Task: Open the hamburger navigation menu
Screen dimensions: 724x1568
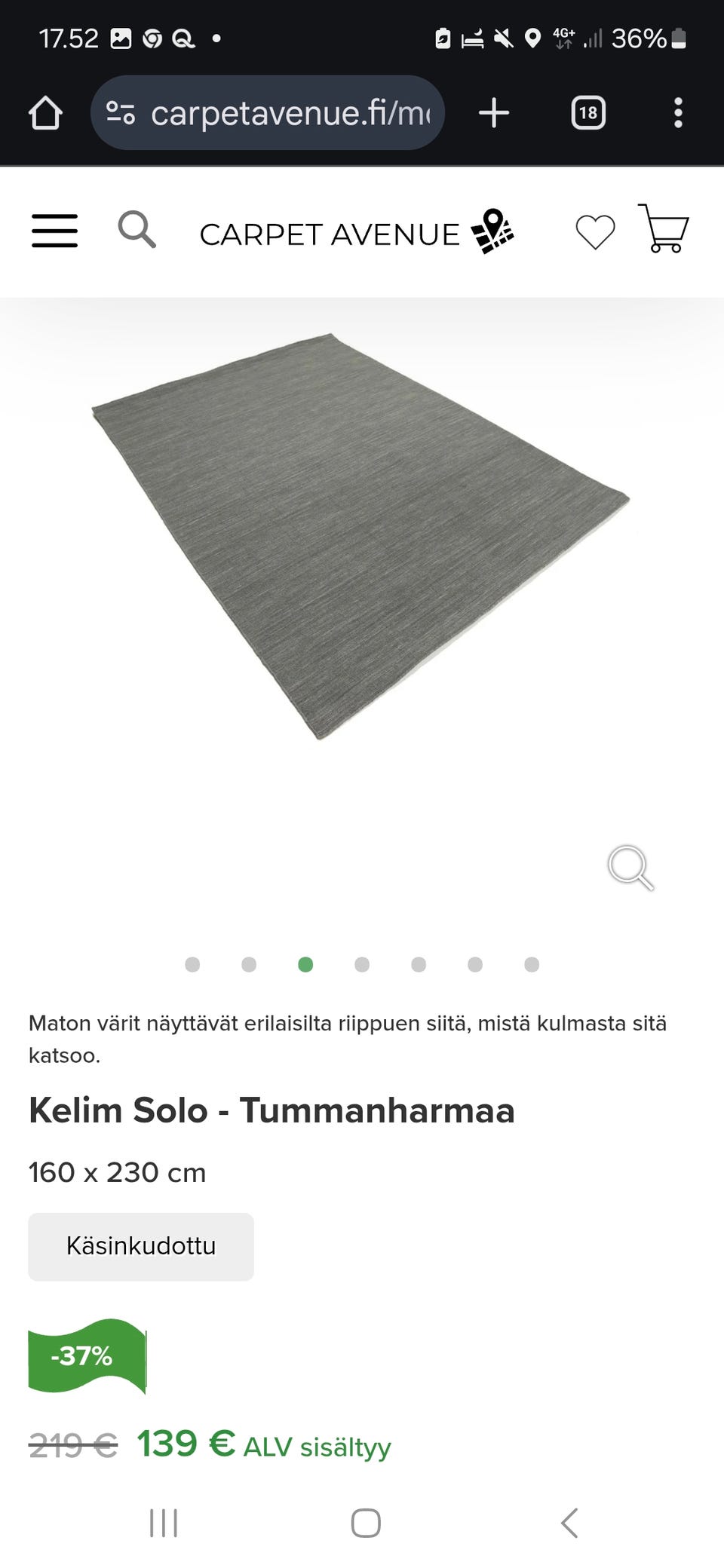Action: 54,232
